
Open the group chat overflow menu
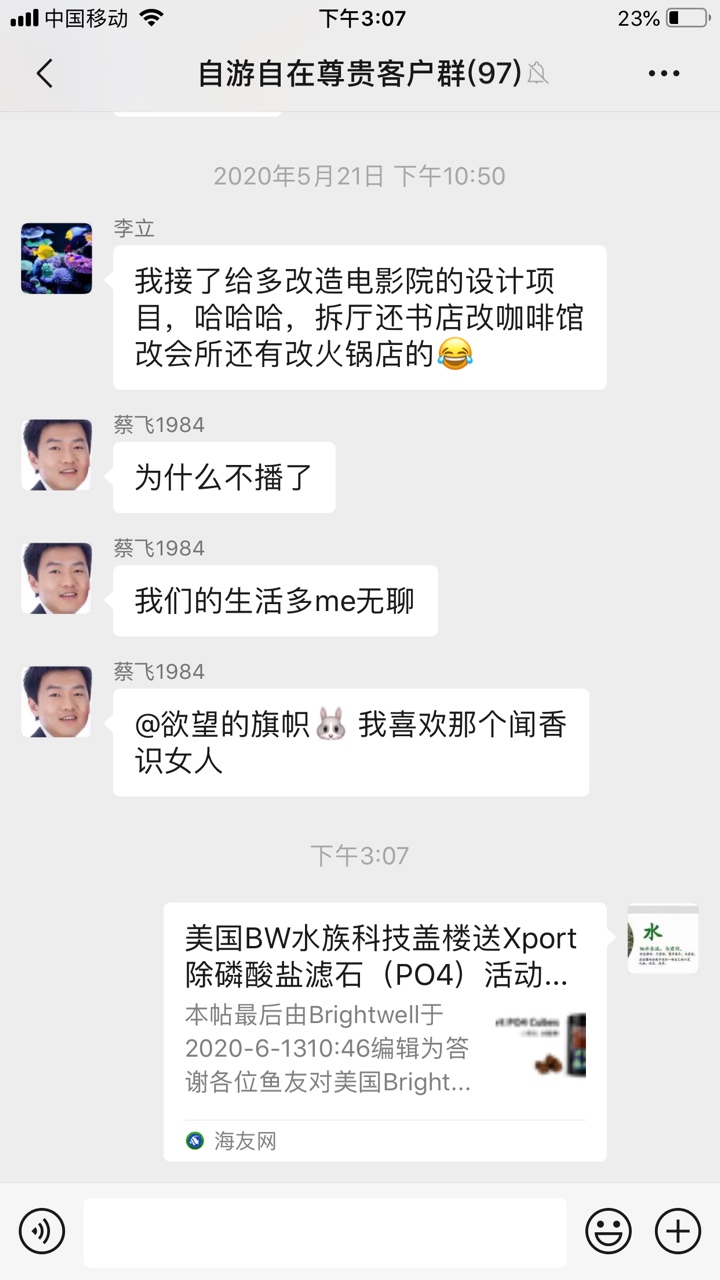click(664, 73)
